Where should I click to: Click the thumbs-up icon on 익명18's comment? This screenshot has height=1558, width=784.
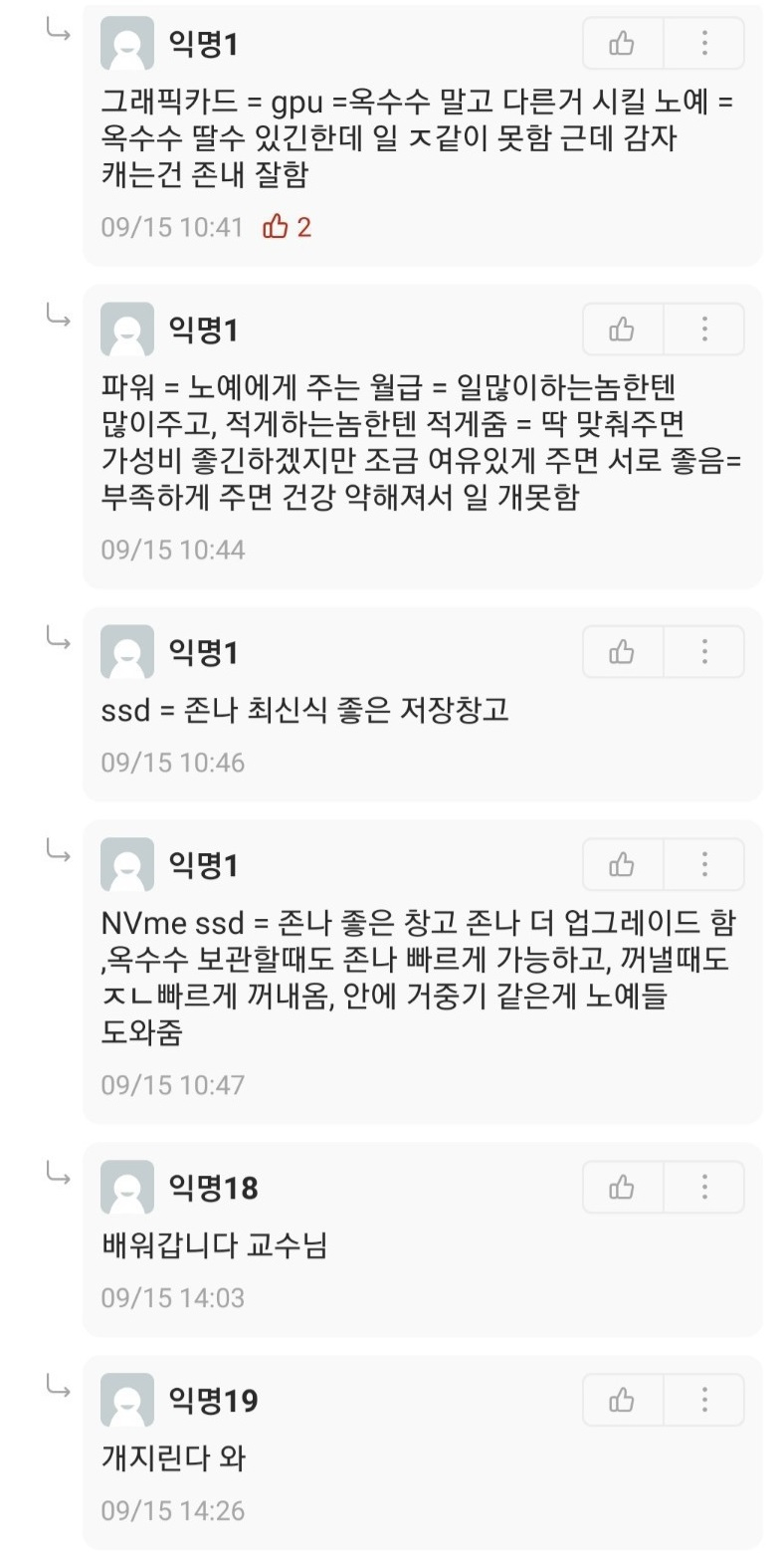click(x=622, y=1187)
